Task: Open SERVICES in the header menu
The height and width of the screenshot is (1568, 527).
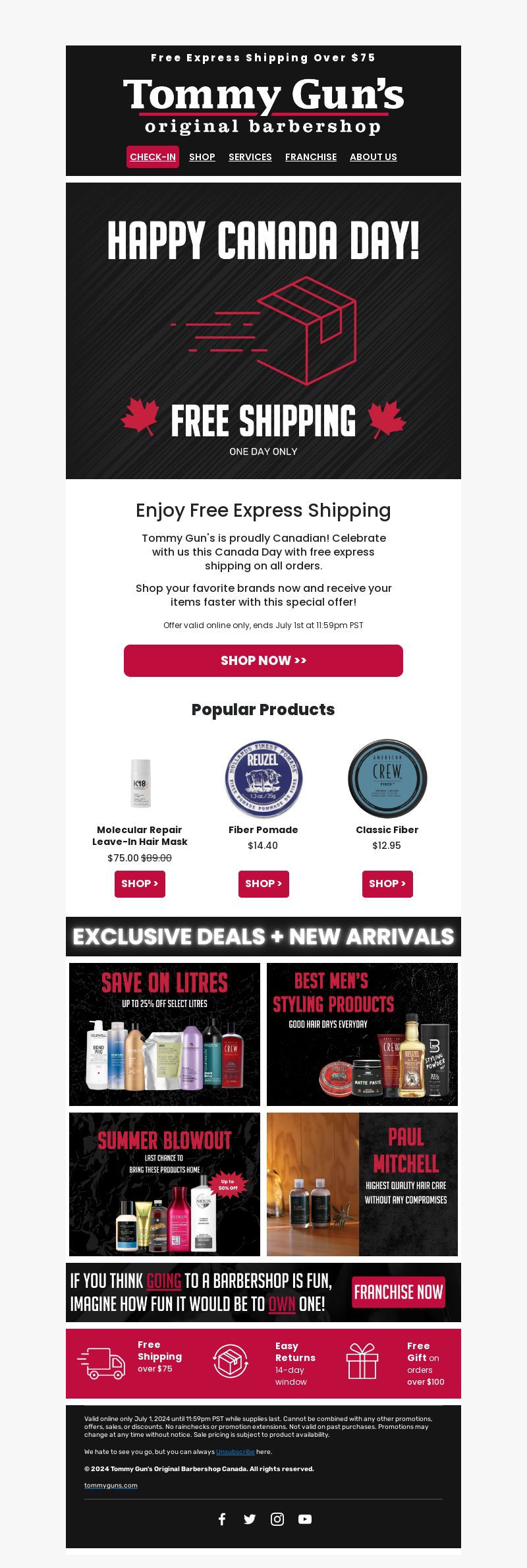Action: pos(250,157)
